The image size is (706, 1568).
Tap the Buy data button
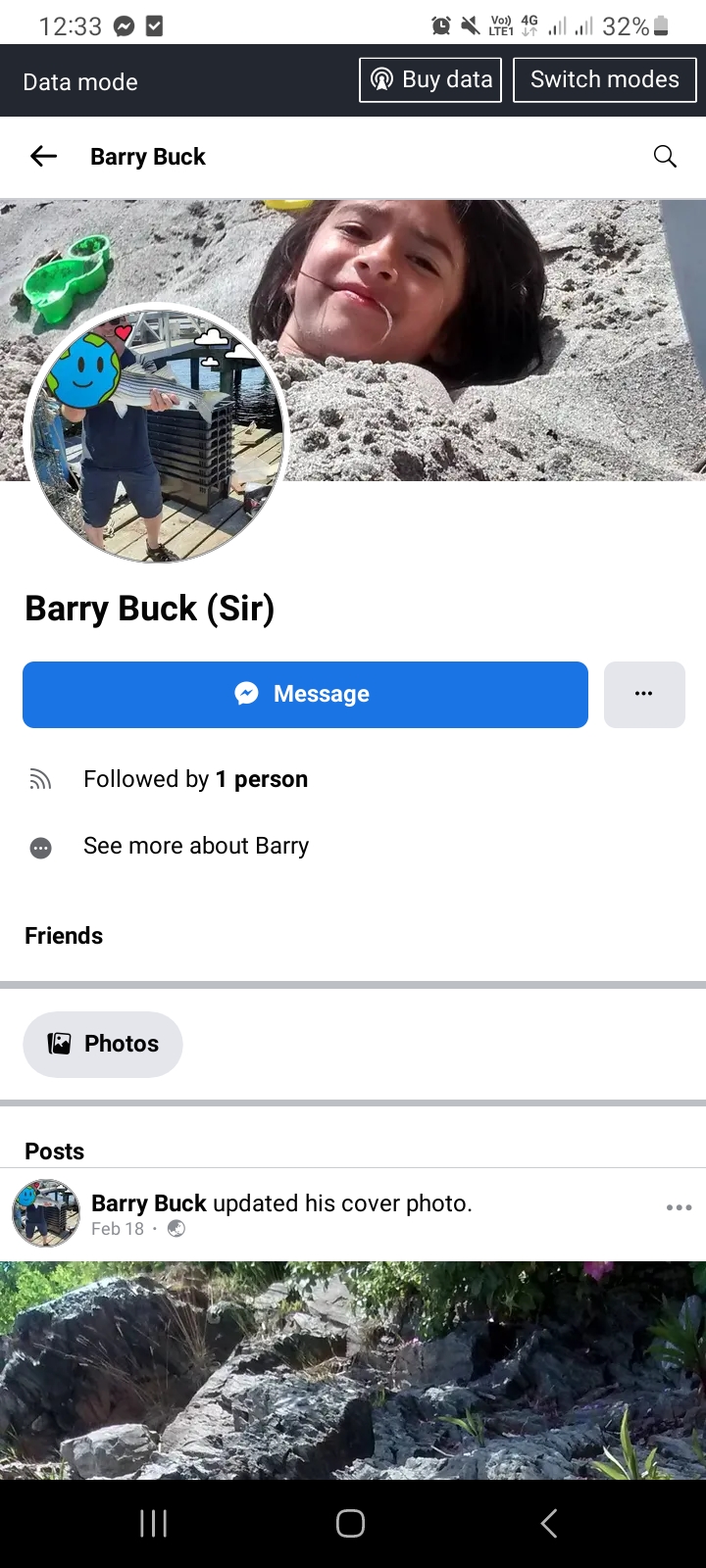[430, 79]
